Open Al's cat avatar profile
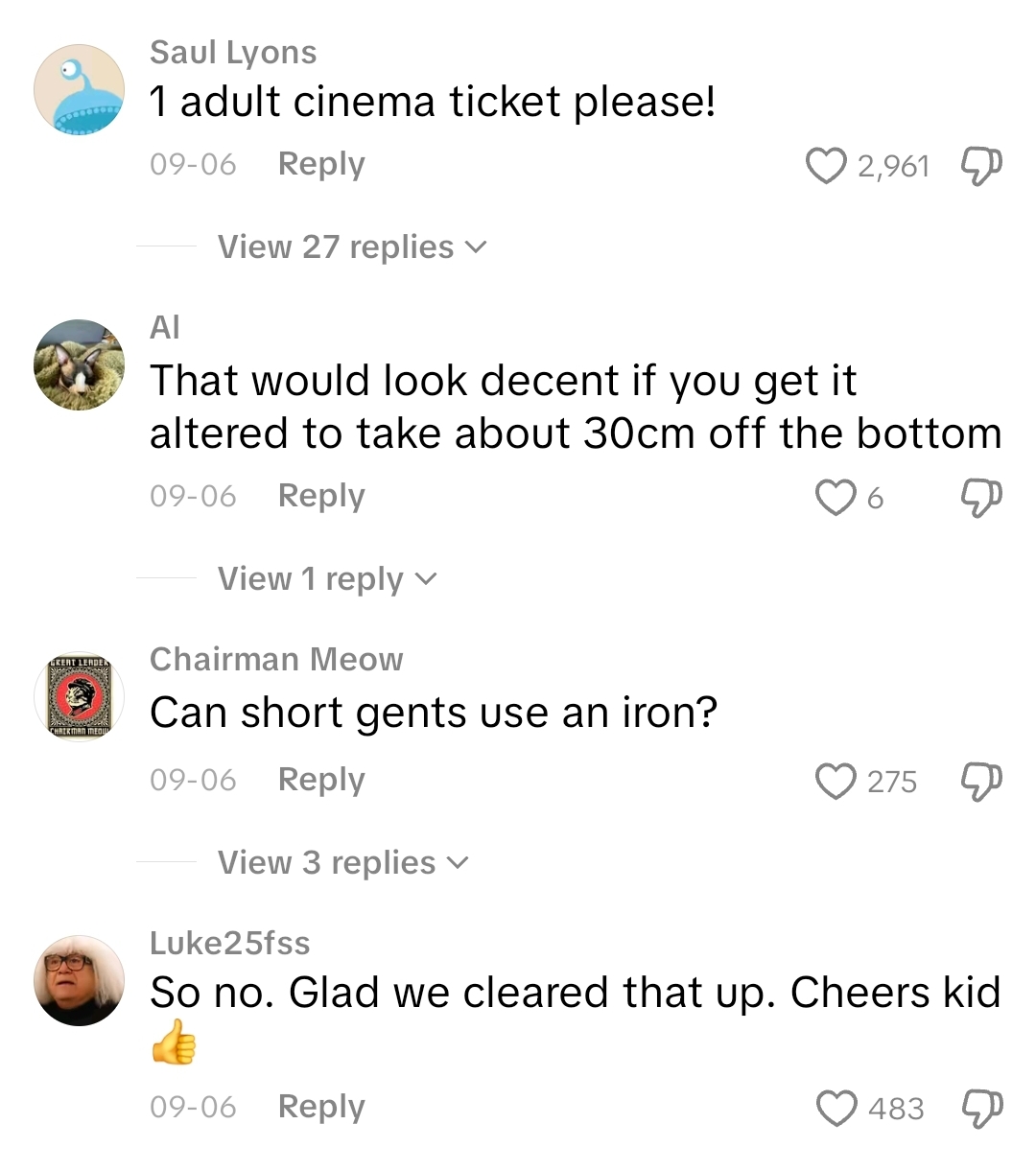Image resolution: width=1036 pixels, height=1171 pixels. tap(79, 365)
